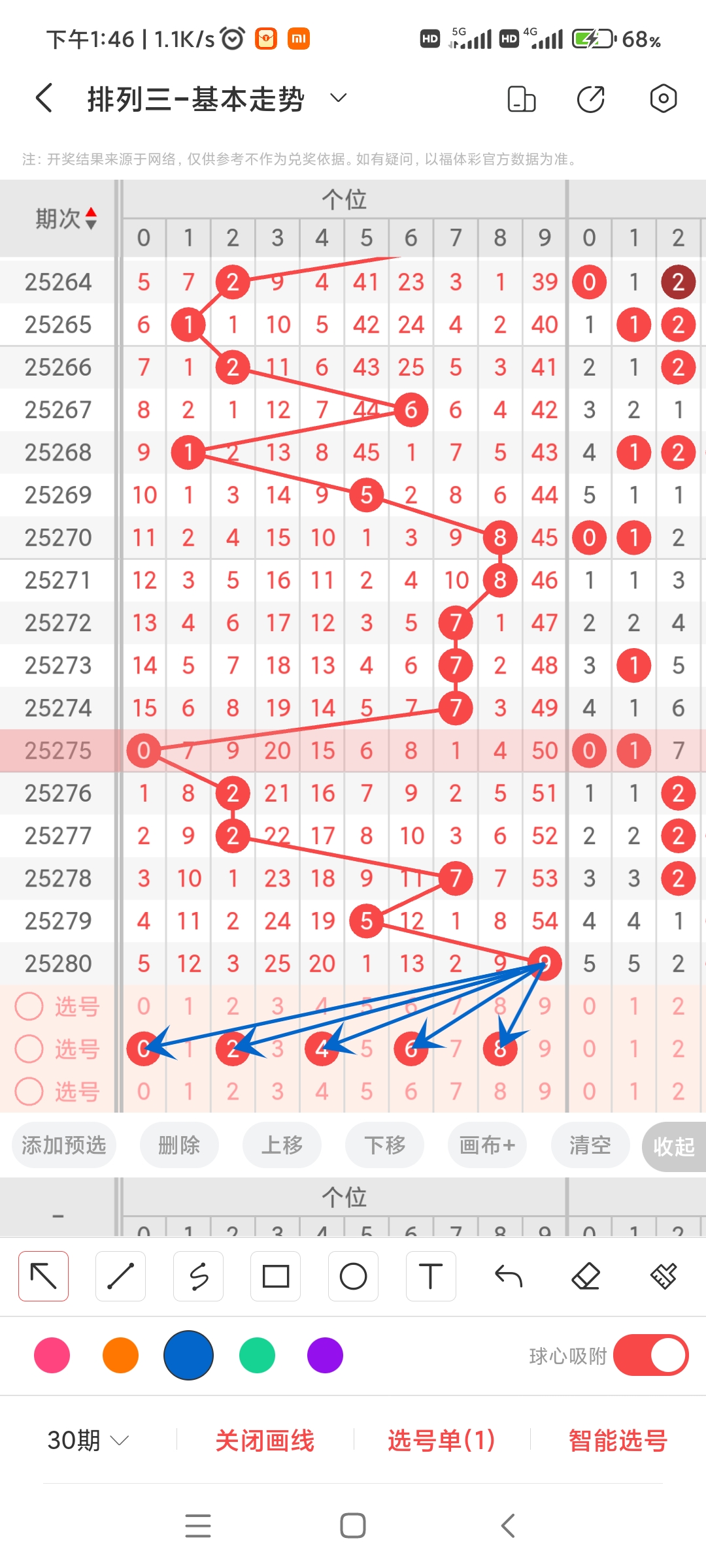Tap the 添加预选 button
The width and height of the screenshot is (706, 1568).
coord(63,1145)
